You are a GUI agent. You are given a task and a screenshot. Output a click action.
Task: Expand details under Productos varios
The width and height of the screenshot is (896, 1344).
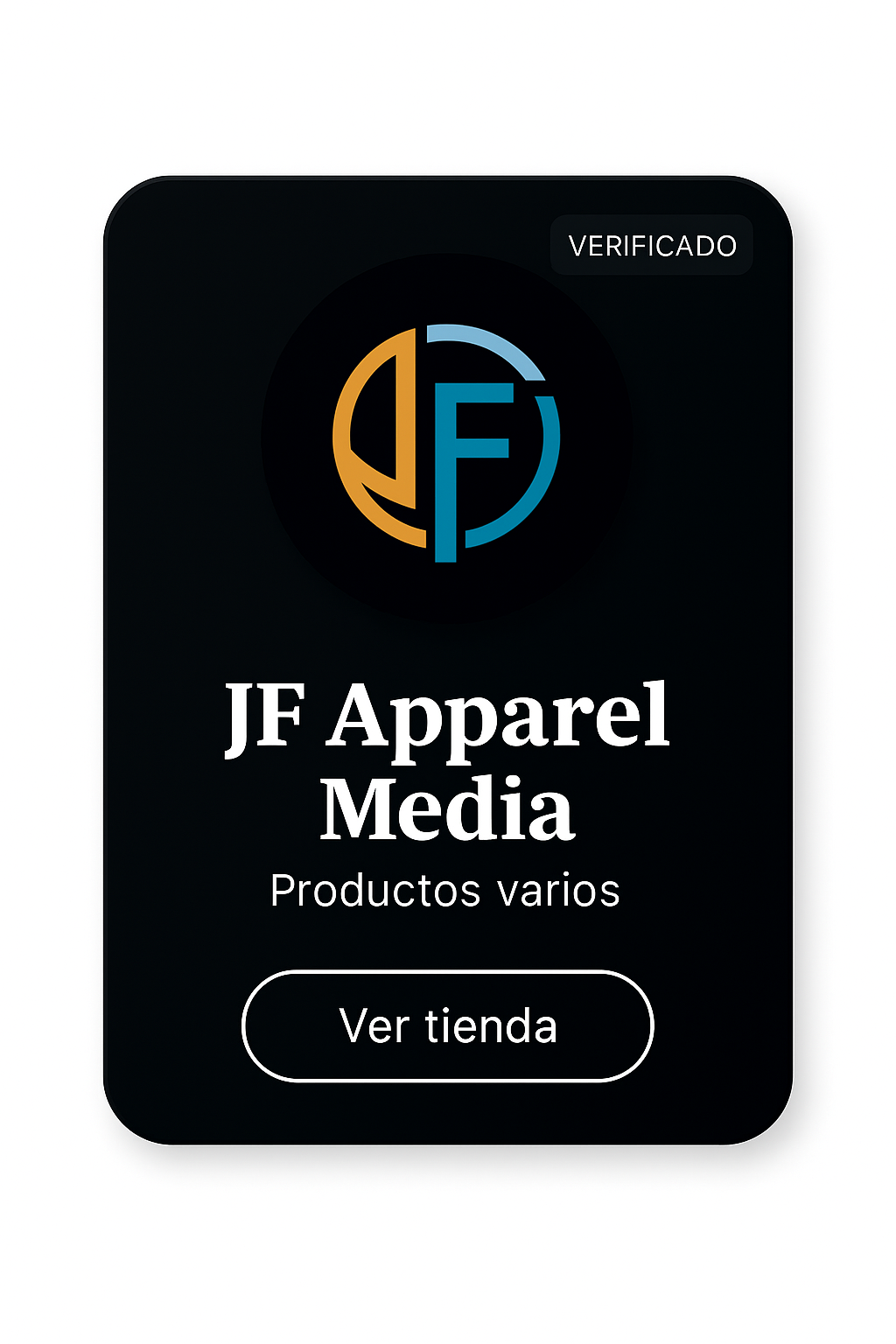[x=446, y=888]
